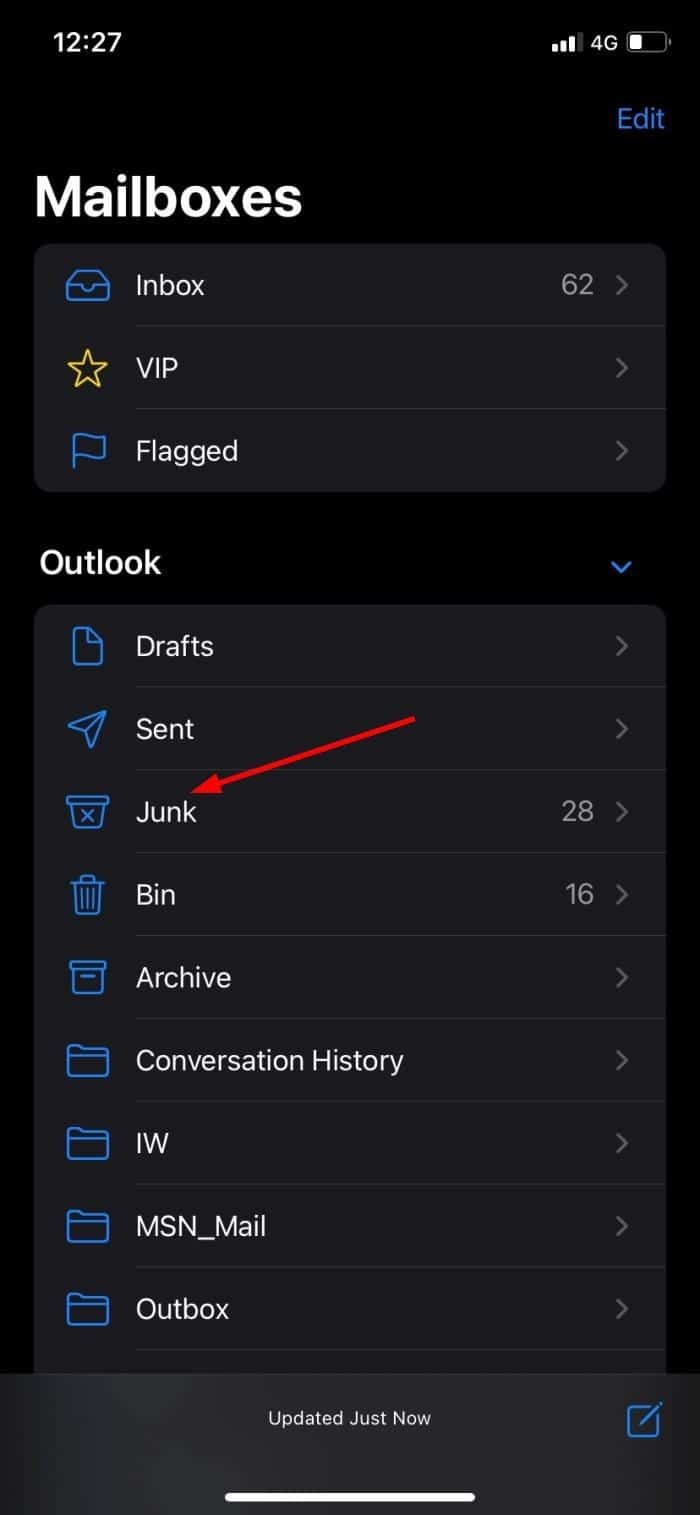Open the Archive folder
The height and width of the screenshot is (1515, 700).
(x=349, y=978)
